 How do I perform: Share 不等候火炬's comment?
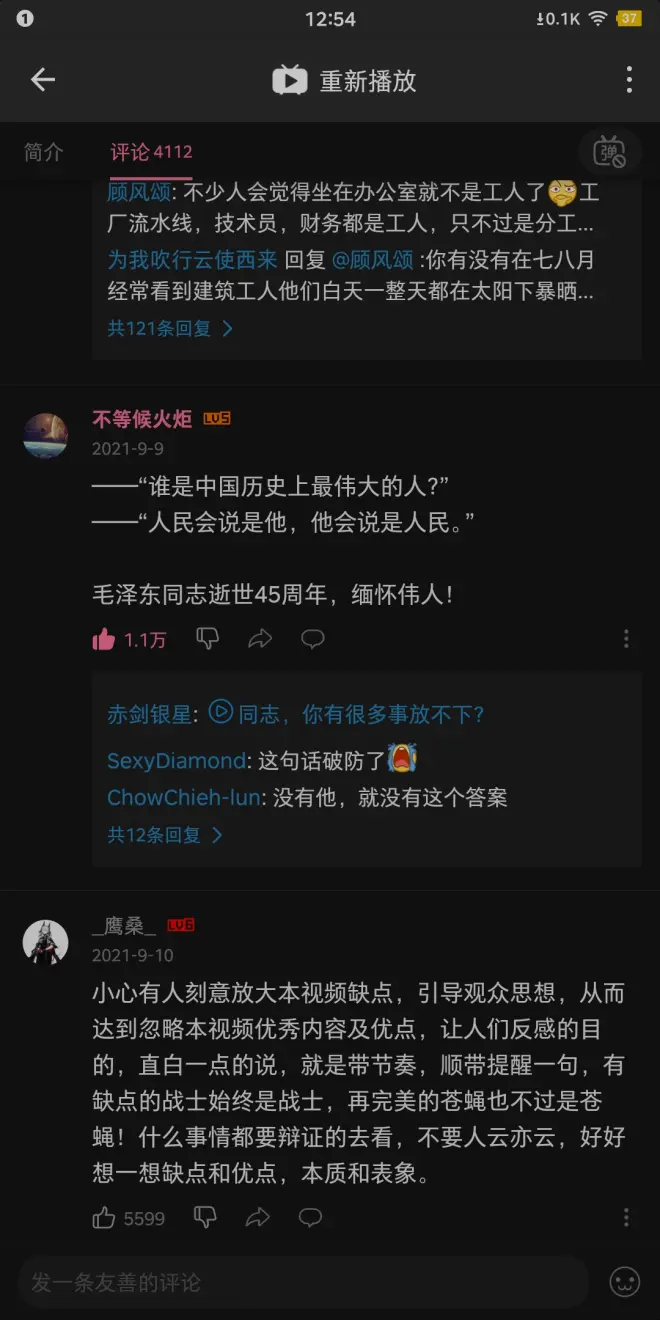[260, 639]
